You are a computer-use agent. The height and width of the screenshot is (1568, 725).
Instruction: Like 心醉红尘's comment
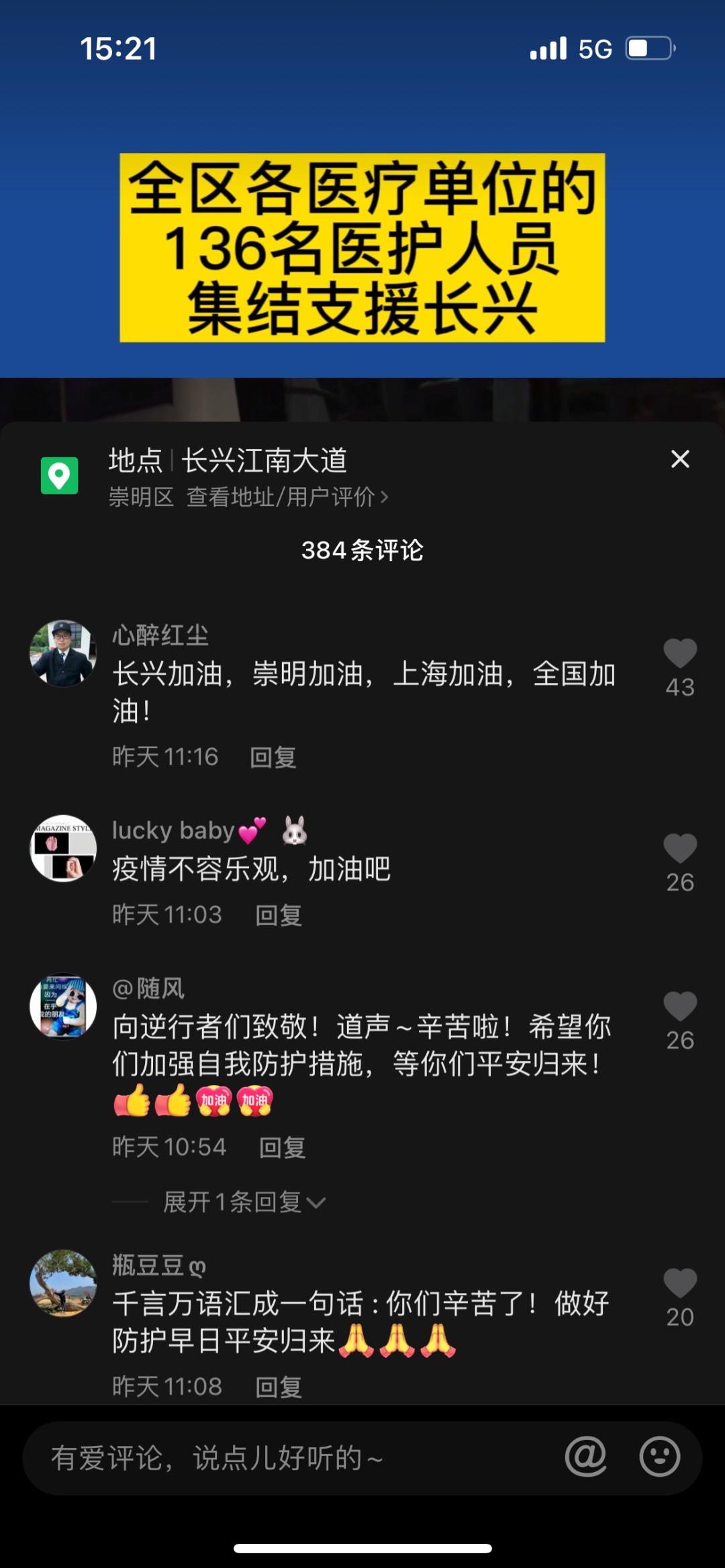pos(680,654)
